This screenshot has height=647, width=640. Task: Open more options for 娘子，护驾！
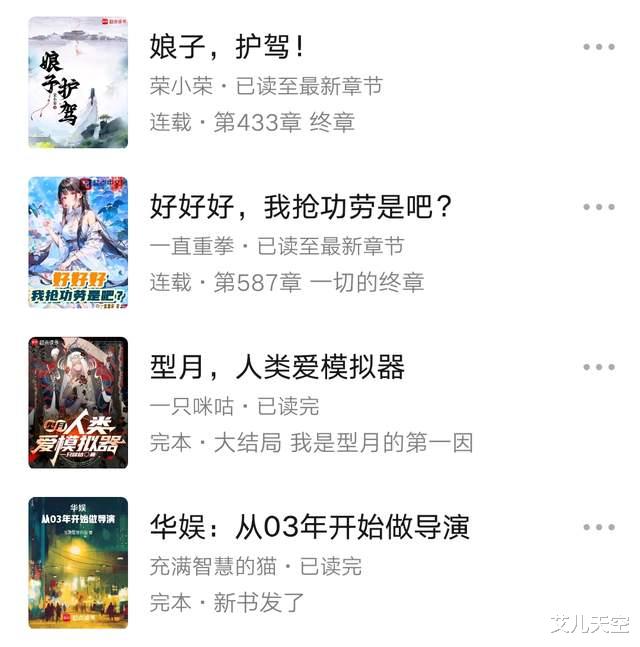[598, 47]
